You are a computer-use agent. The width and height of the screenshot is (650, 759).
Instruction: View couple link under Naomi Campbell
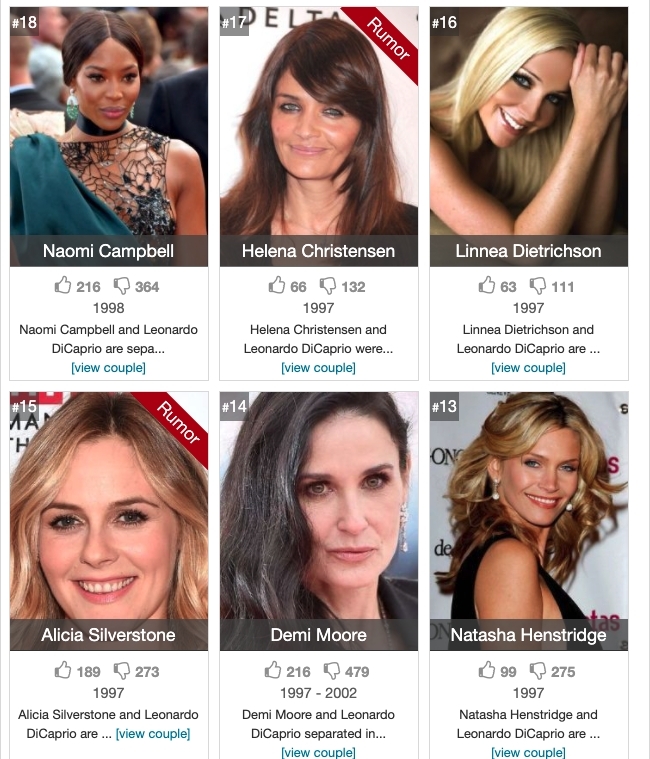[108, 368]
